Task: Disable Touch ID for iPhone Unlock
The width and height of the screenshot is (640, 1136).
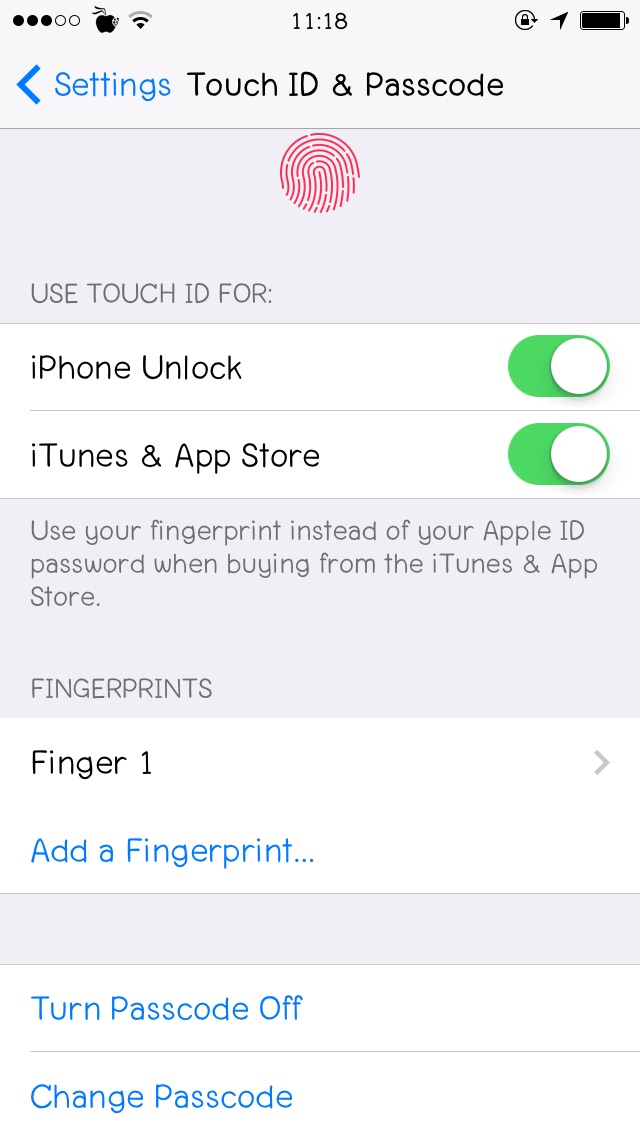Action: coord(558,366)
